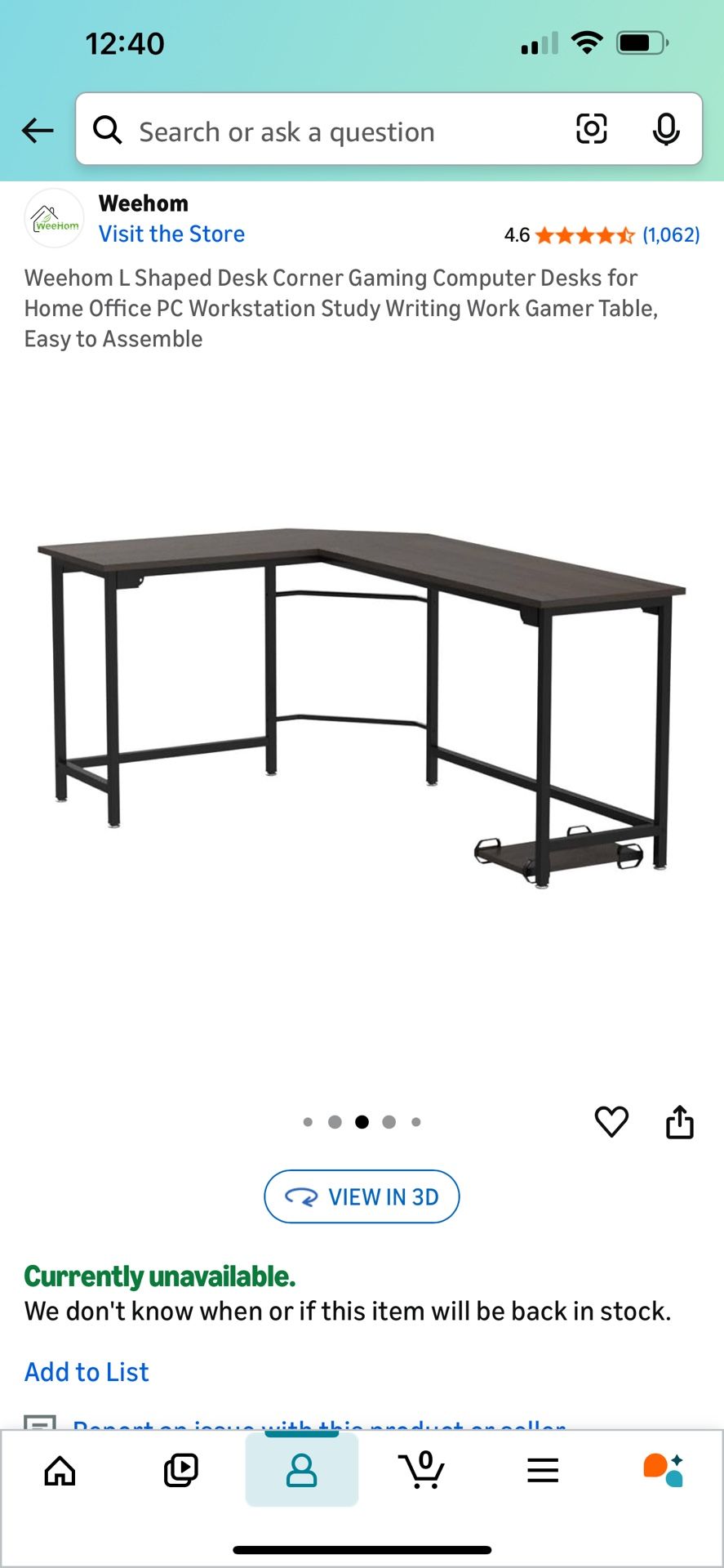This screenshot has height=1568, width=724.
Task: Open the shopping cart
Action: pyautogui.click(x=422, y=1471)
